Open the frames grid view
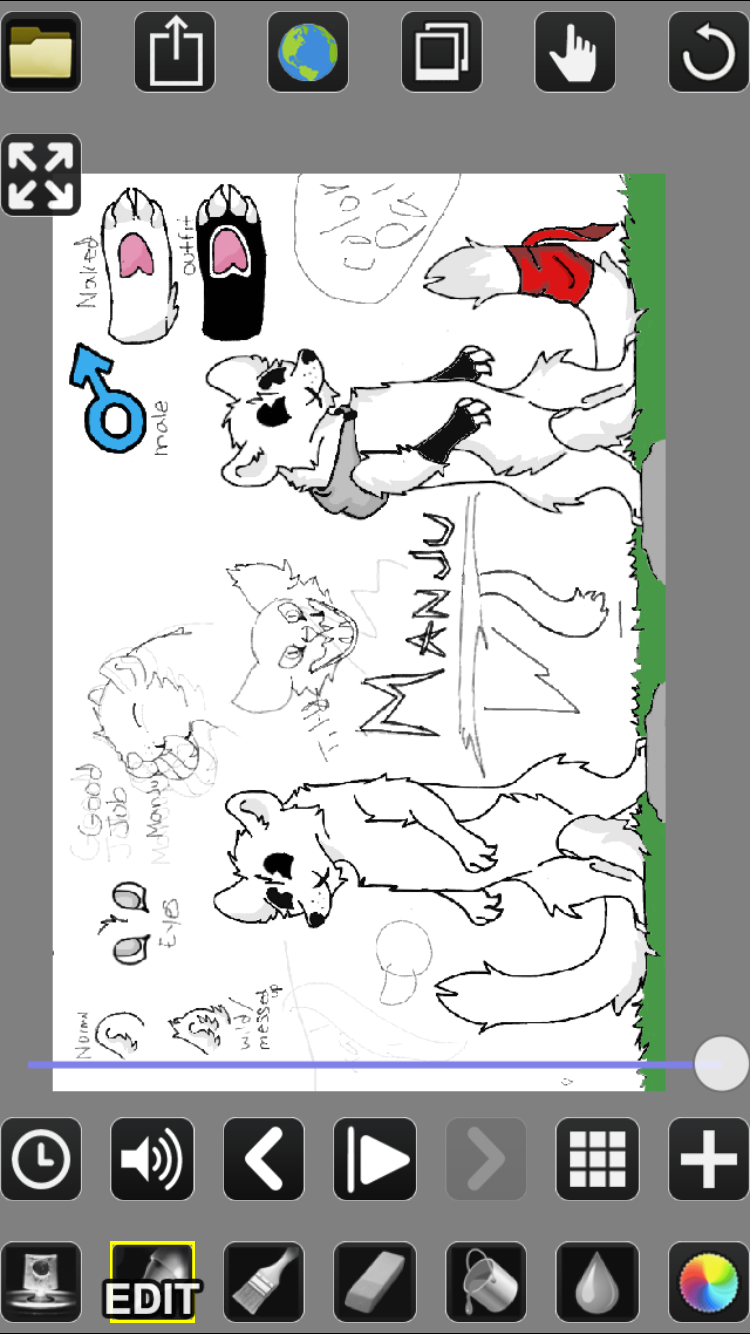 pos(597,1159)
